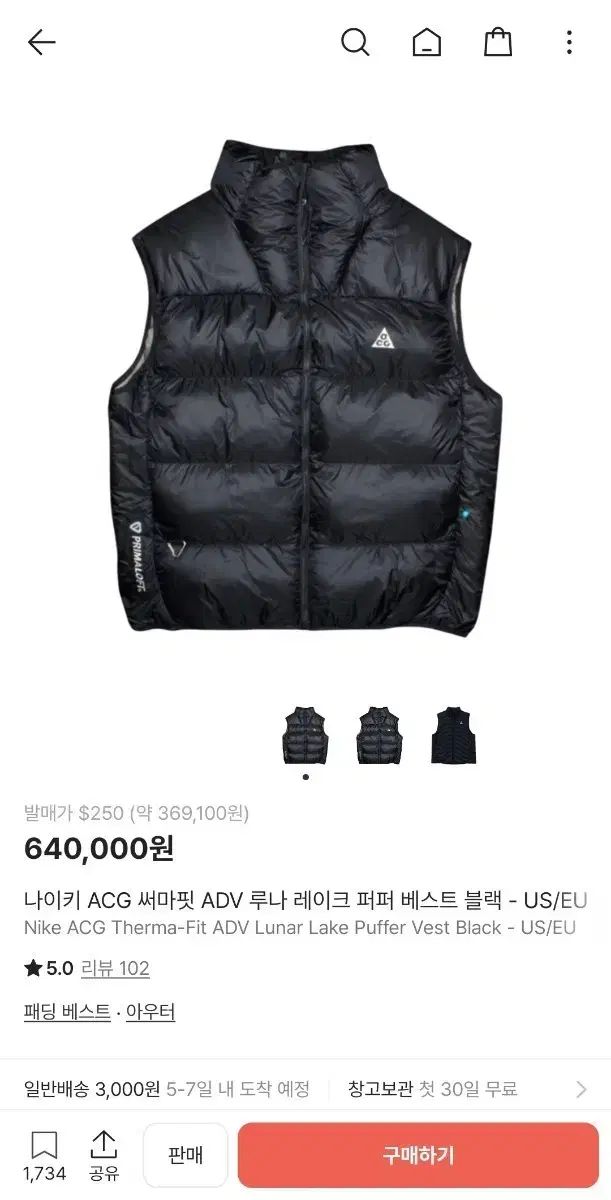
Task: Open the shopping bag icon
Action: pos(498,42)
